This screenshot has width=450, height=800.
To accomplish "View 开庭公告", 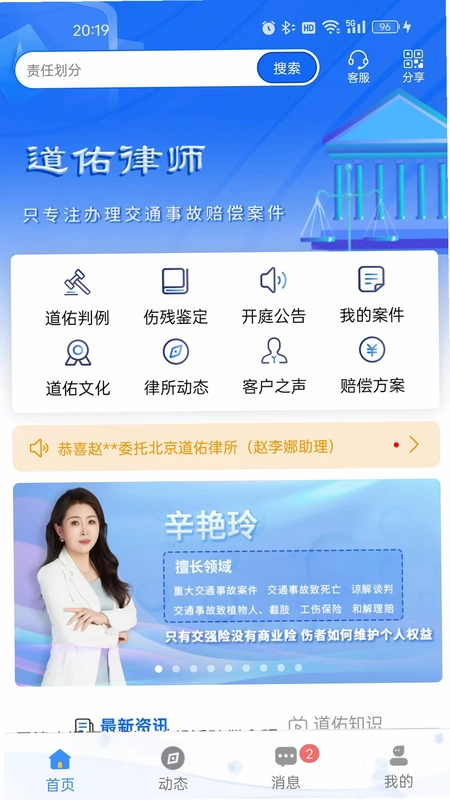I will point(273,296).
